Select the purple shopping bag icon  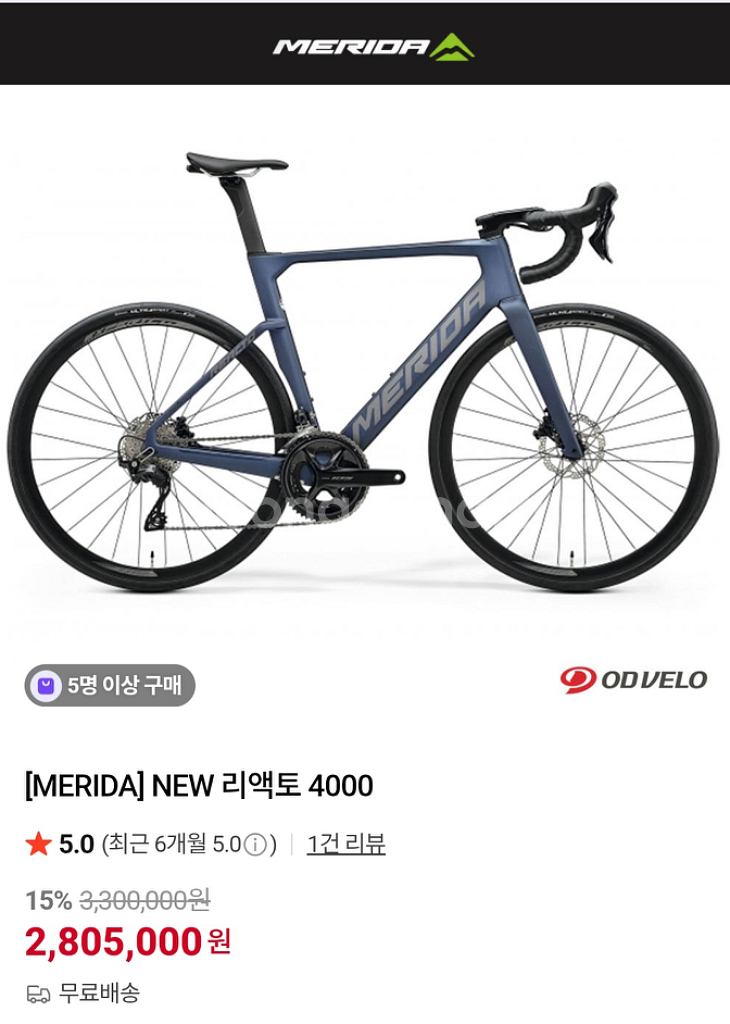tap(44, 682)
